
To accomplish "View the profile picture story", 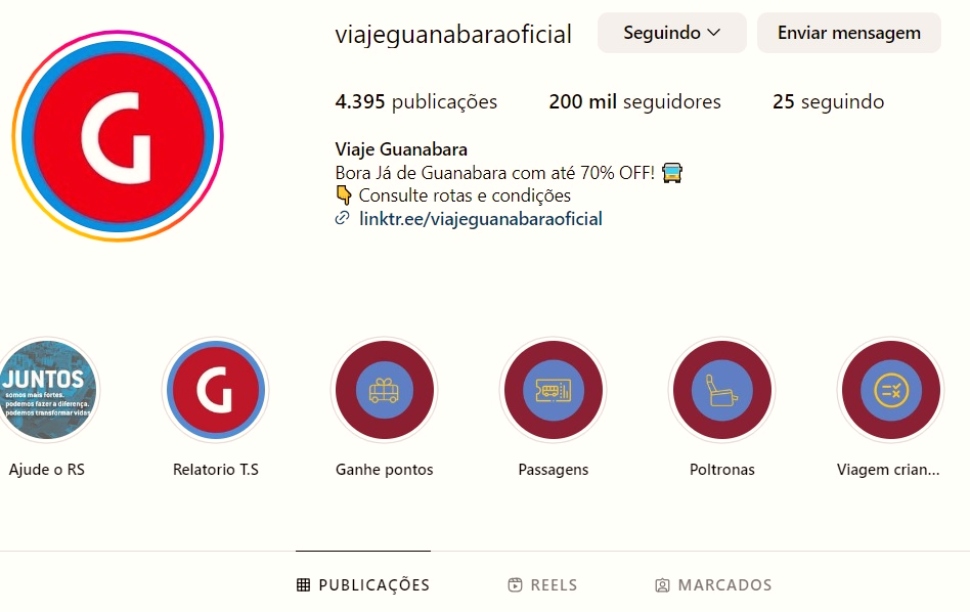I will coord(118,136).
